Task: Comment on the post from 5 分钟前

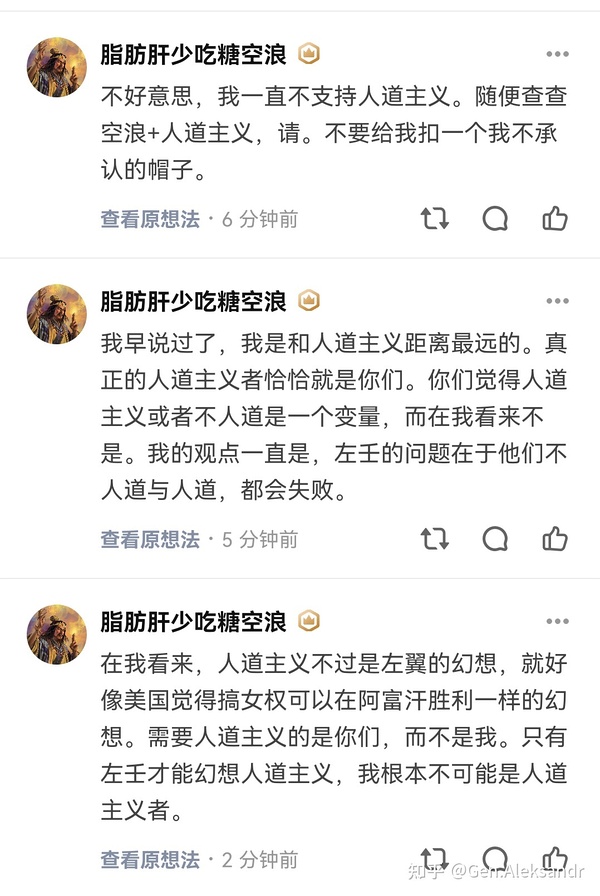Action: 495,539
